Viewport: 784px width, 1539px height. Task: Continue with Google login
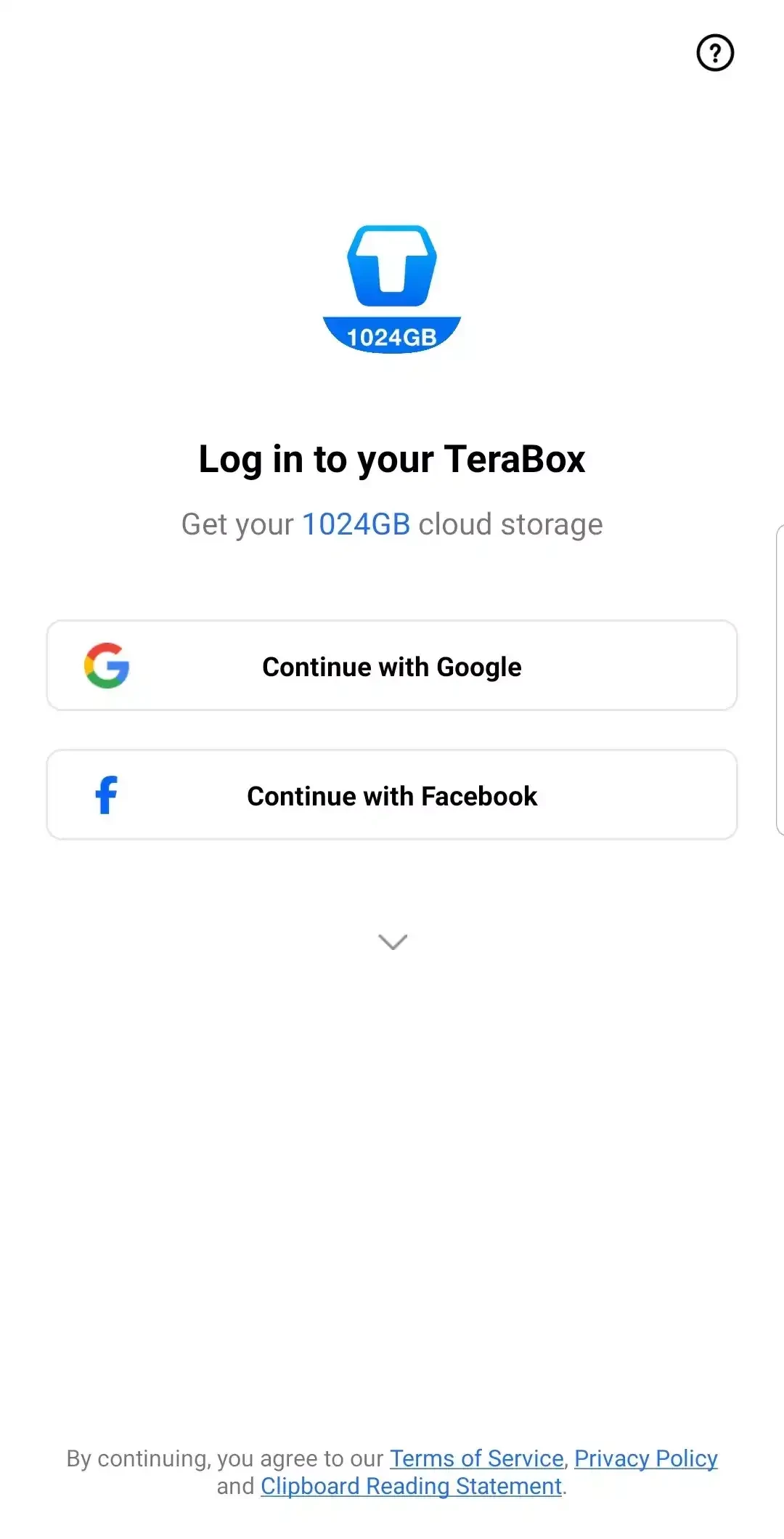(x=392, y=665)
